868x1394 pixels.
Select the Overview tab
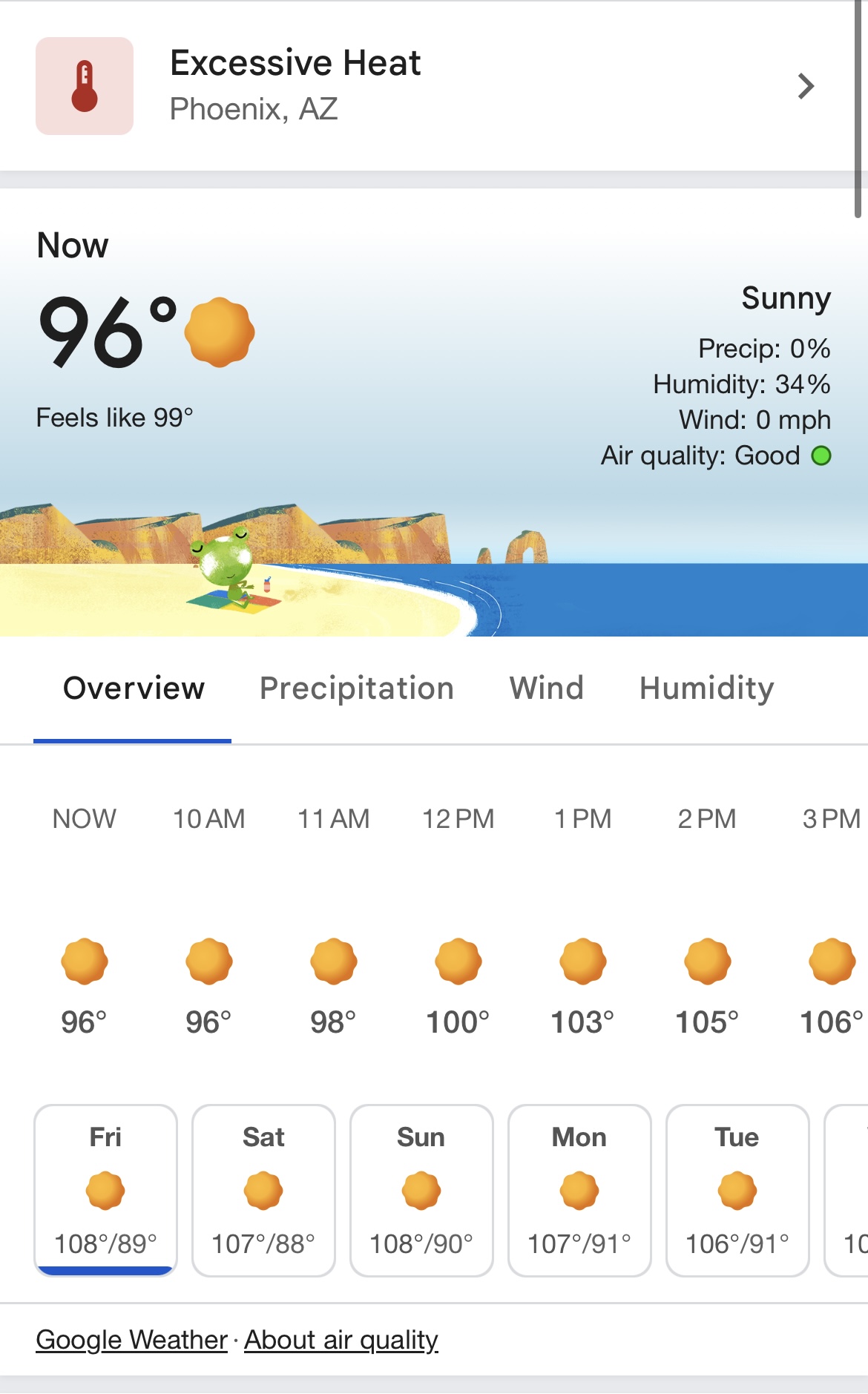tap(134, 688)
